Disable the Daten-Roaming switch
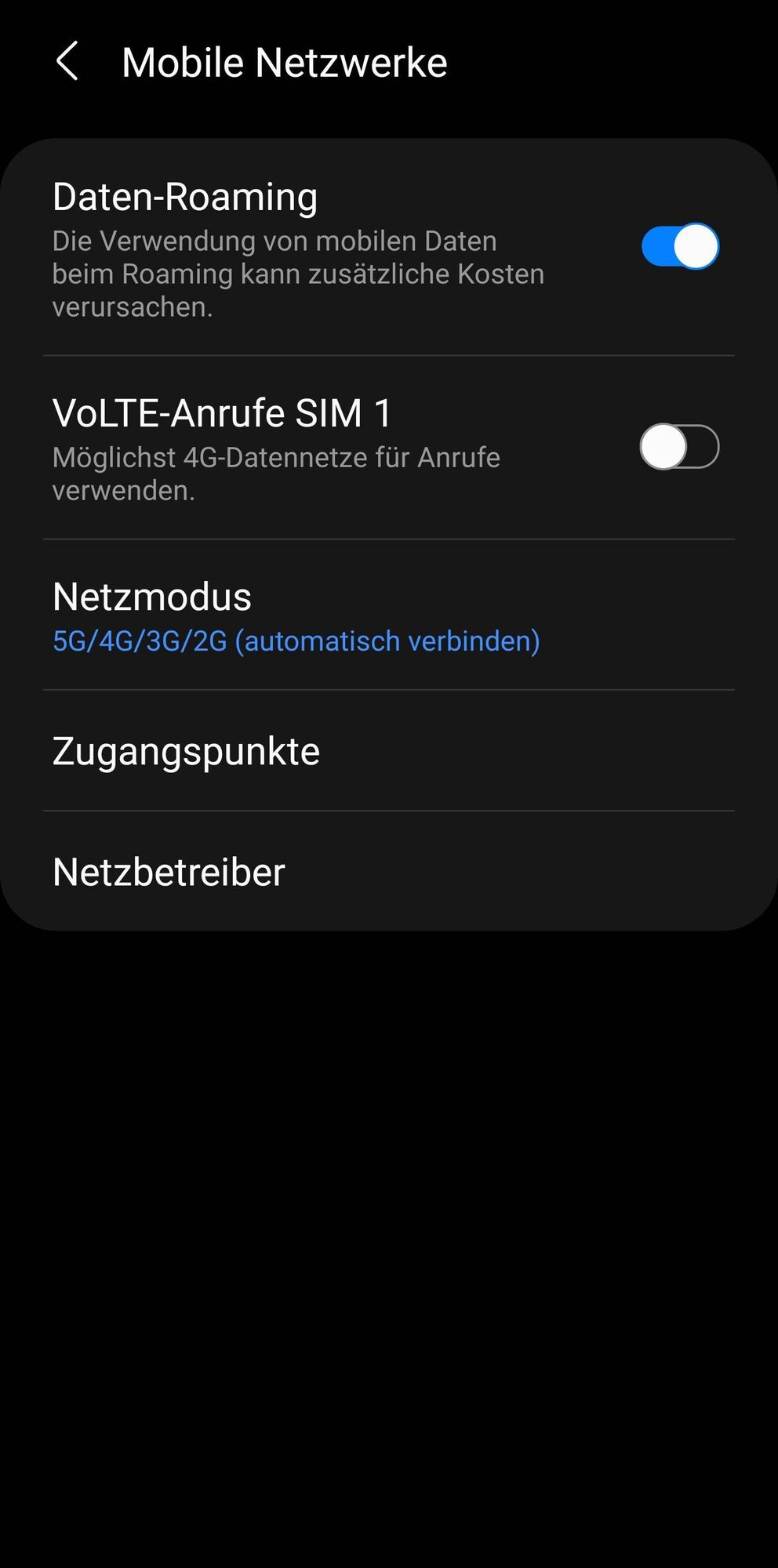Screen dimensions: 778x1568 679,247
